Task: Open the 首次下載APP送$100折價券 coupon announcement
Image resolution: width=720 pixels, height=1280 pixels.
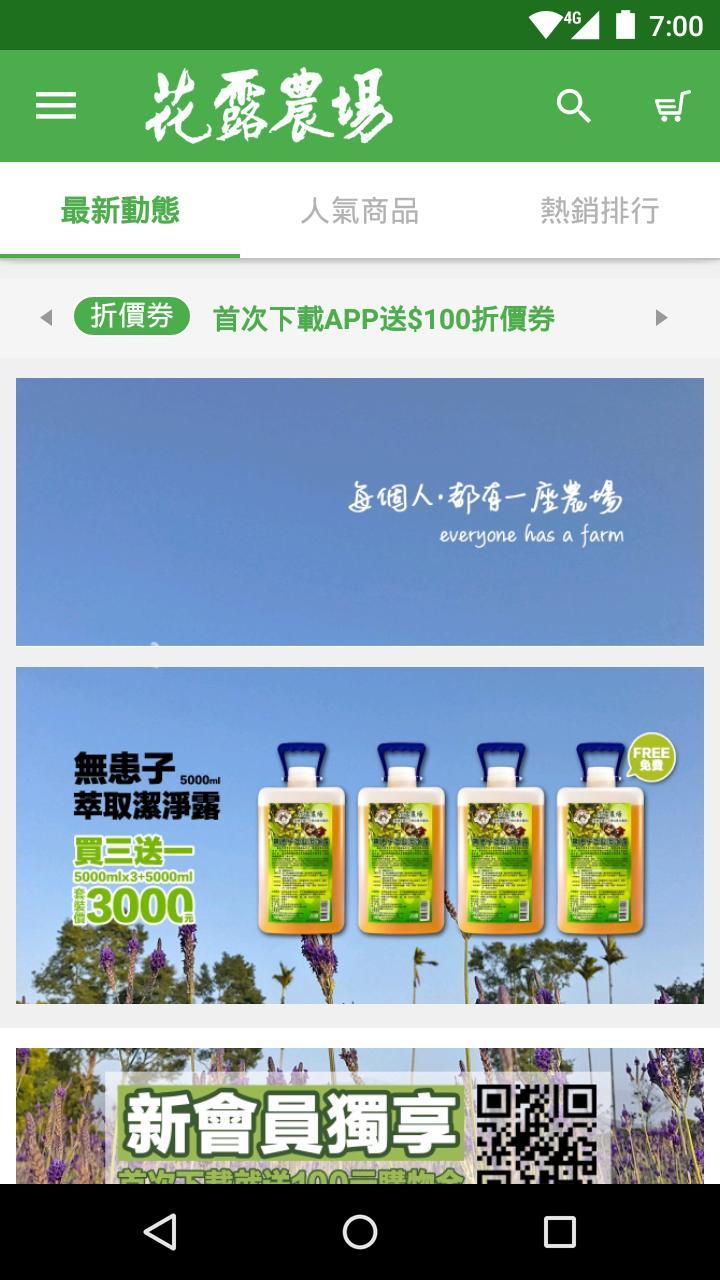Action: 383,316
